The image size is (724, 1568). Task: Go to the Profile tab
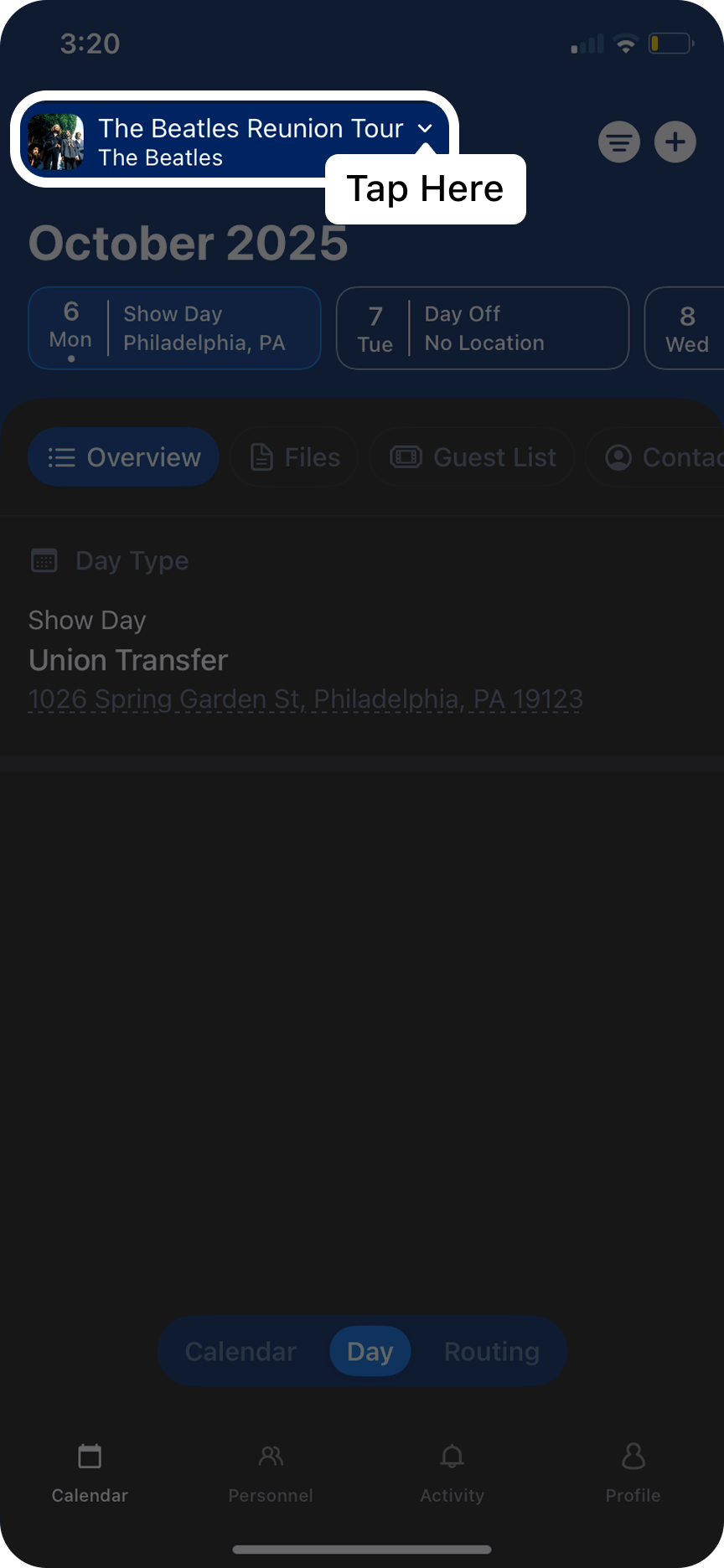[x=633, y=1471]
